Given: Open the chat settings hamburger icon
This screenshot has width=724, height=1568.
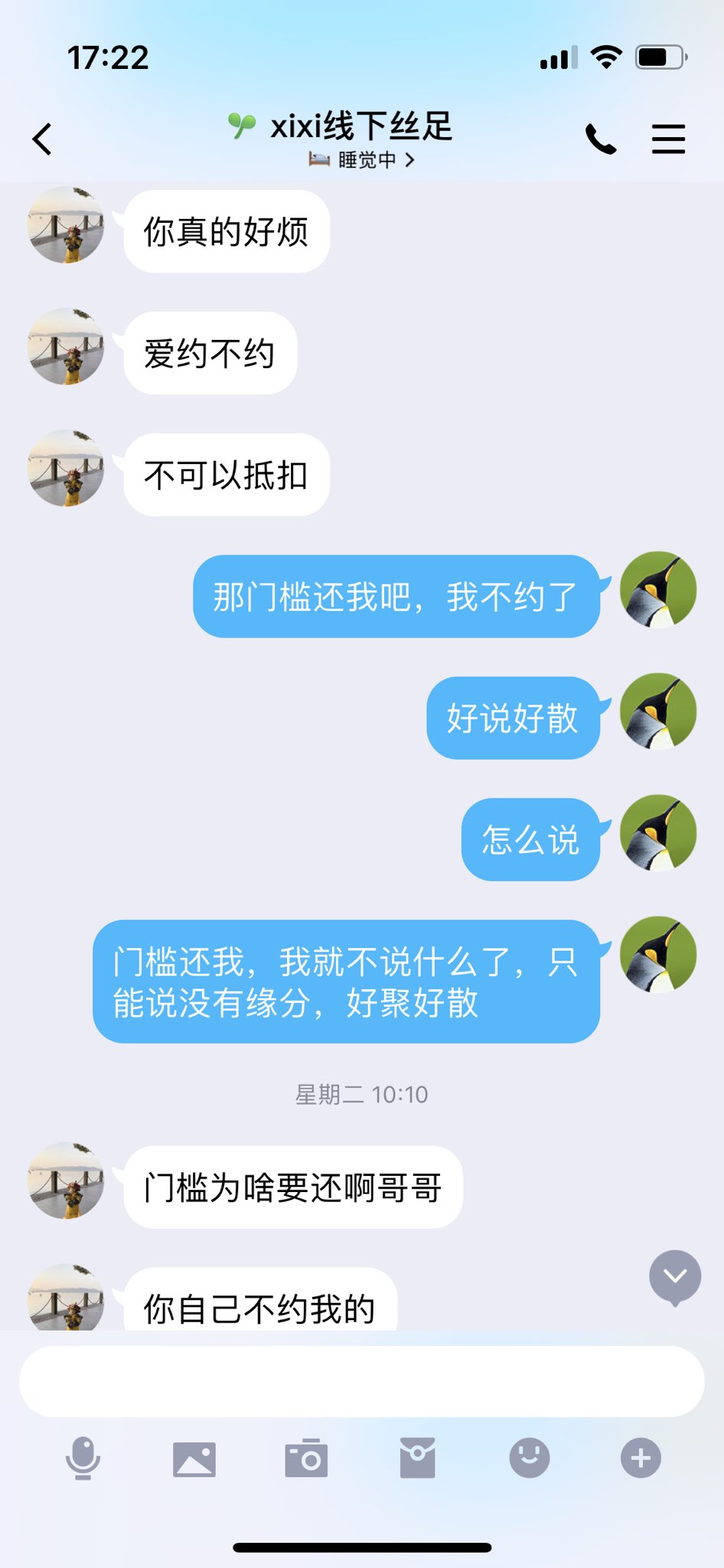Looking at the screenshot, I should (x=669, y=138).
